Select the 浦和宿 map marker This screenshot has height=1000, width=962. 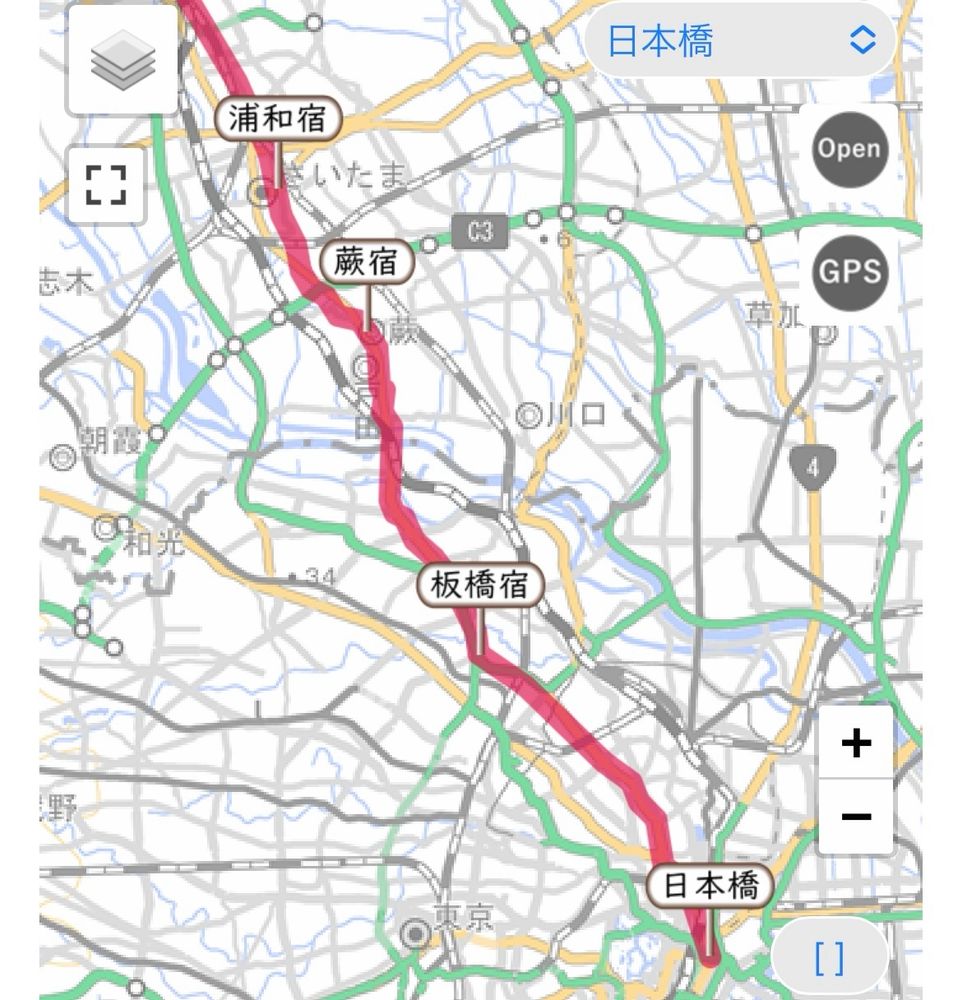tap(277, 120)
